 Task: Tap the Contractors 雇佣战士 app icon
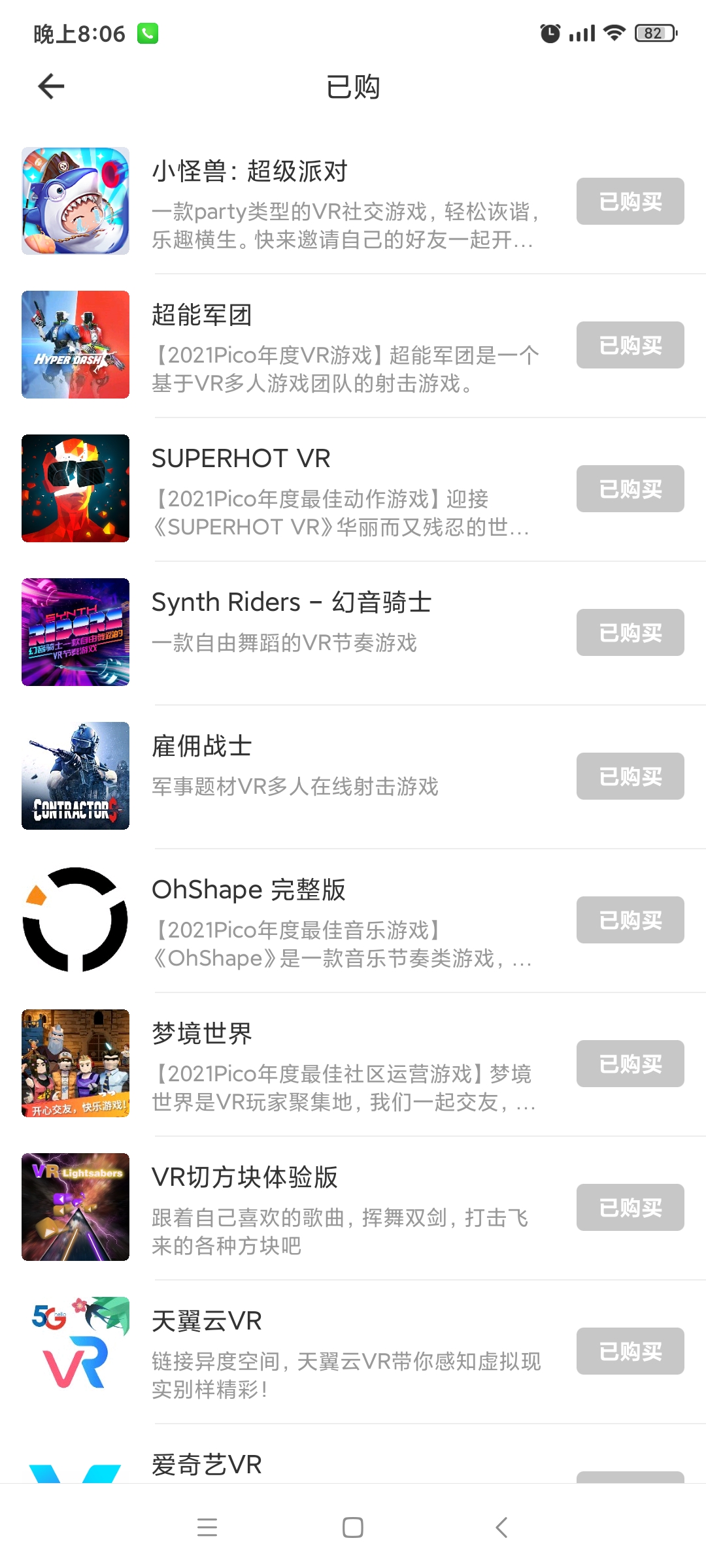(75, 776)
